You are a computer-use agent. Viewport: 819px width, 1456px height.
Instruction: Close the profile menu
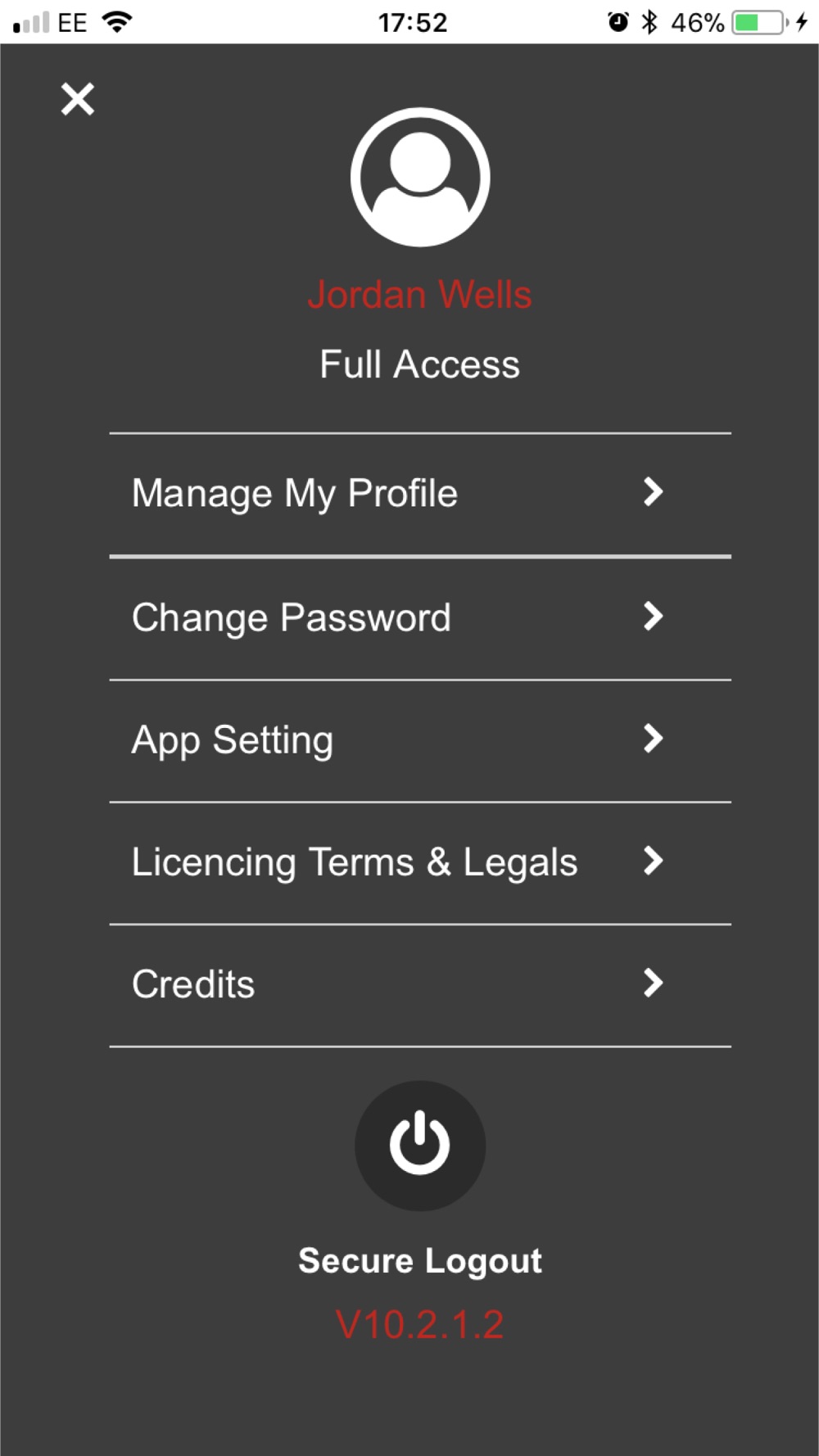(78, 99)
